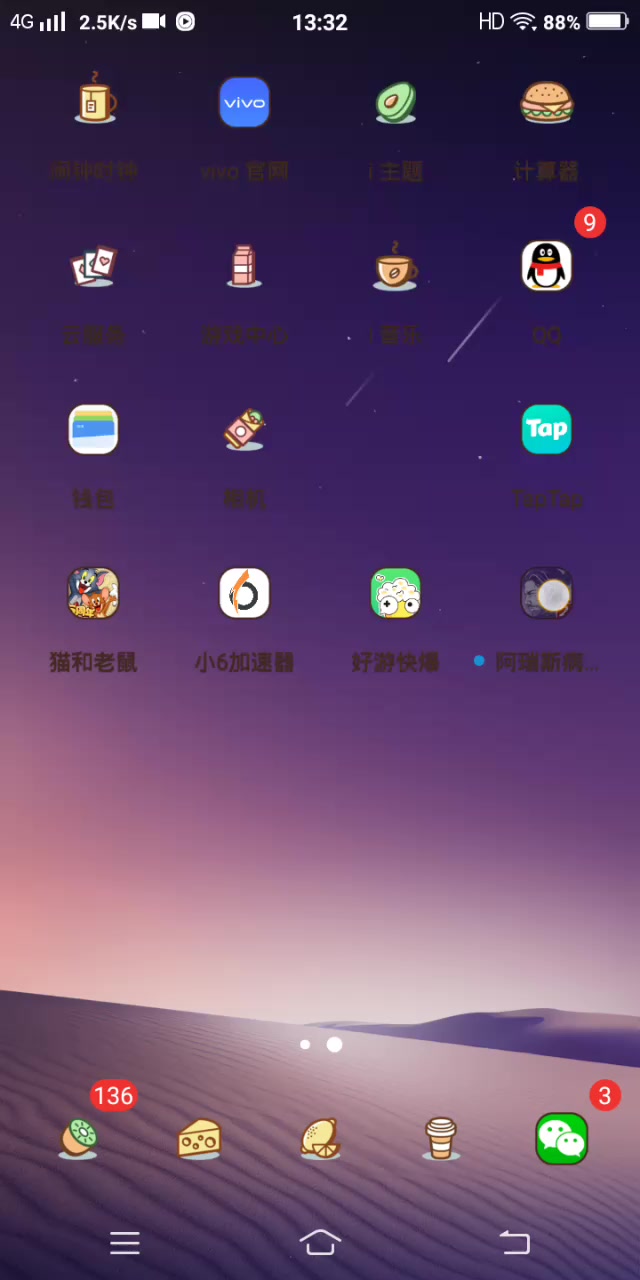Open the kiwi dock app with 136 badge
This screenshot has width=640, height=1280.
pos(78,1138)
